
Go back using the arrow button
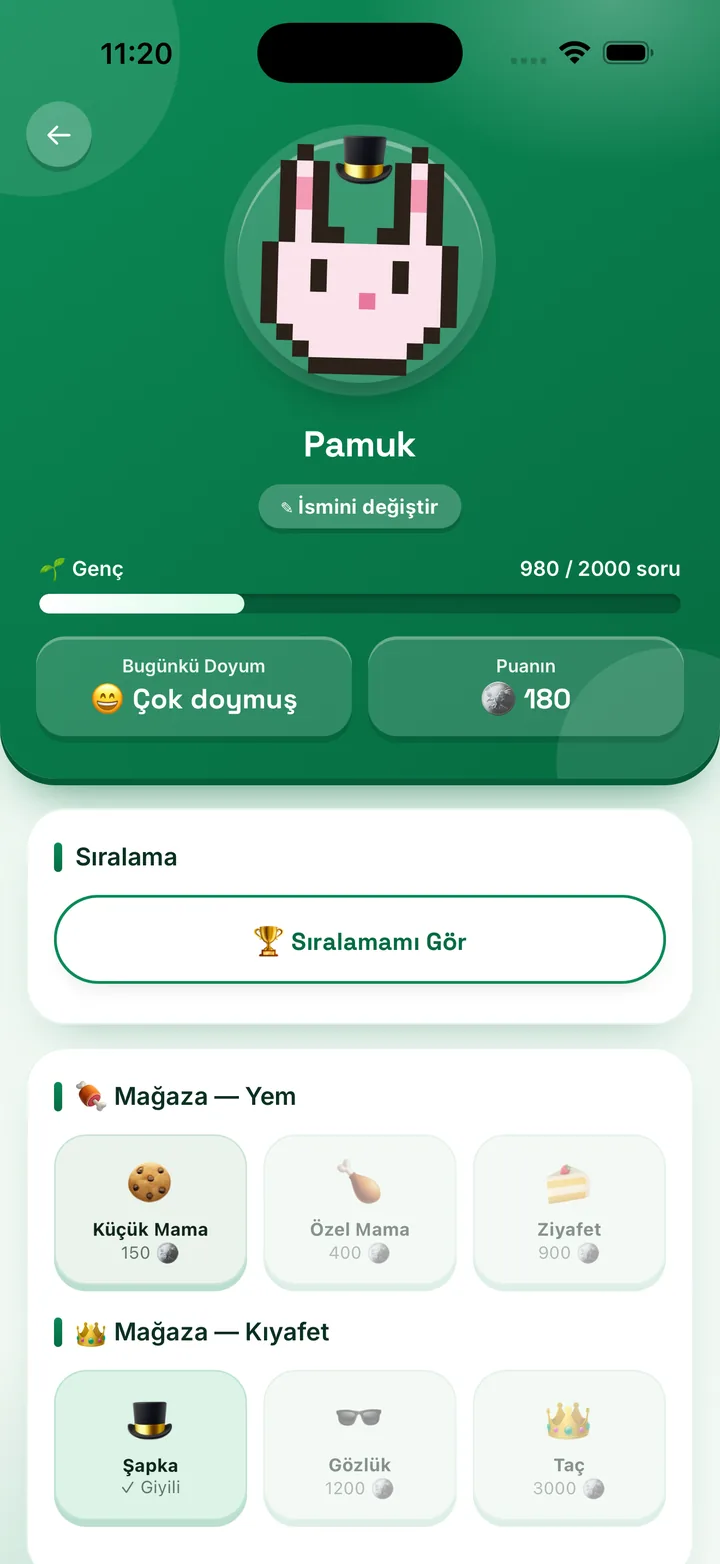pos(59,135)
